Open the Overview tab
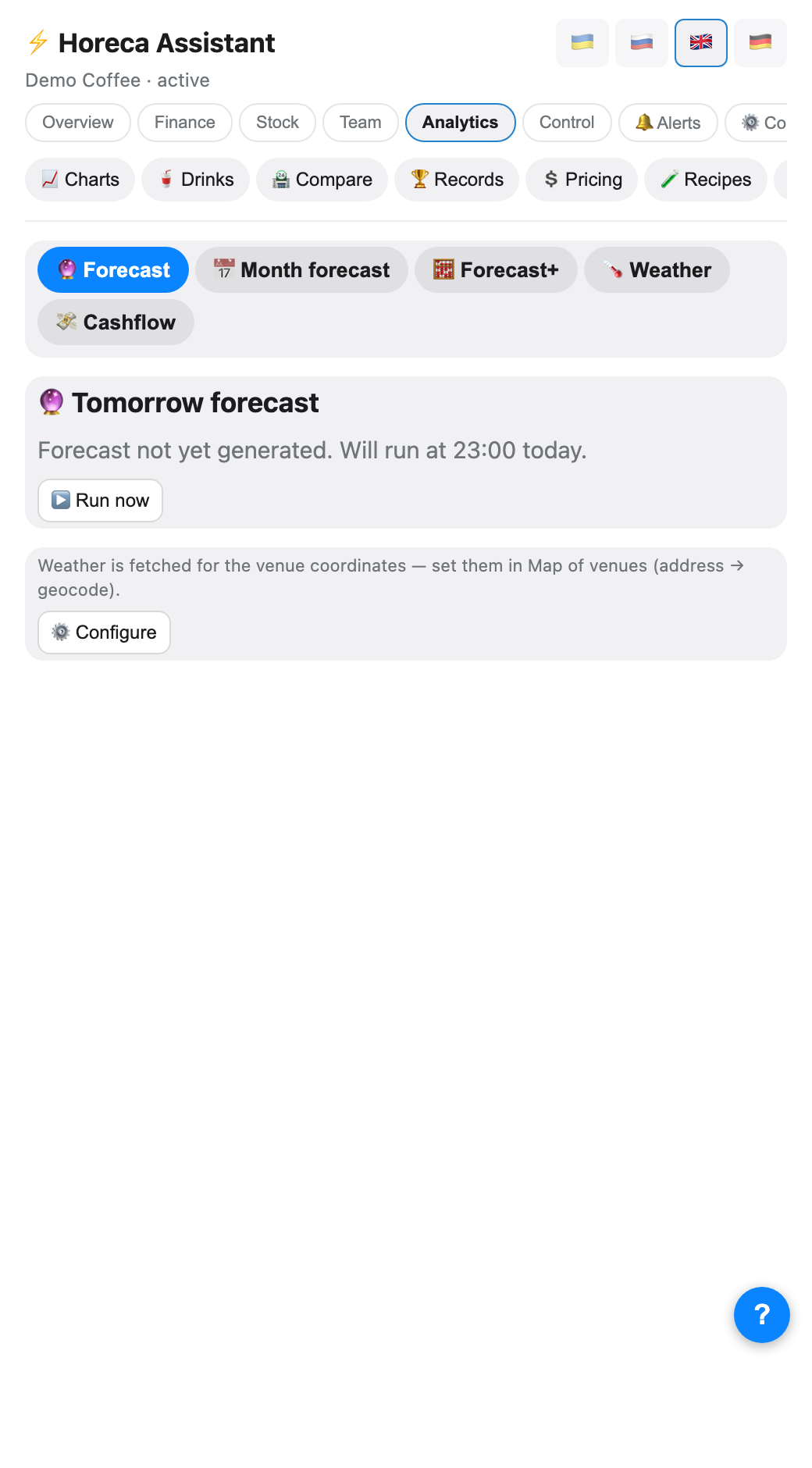Screen dimensions: 812x1468 [78, 123]
